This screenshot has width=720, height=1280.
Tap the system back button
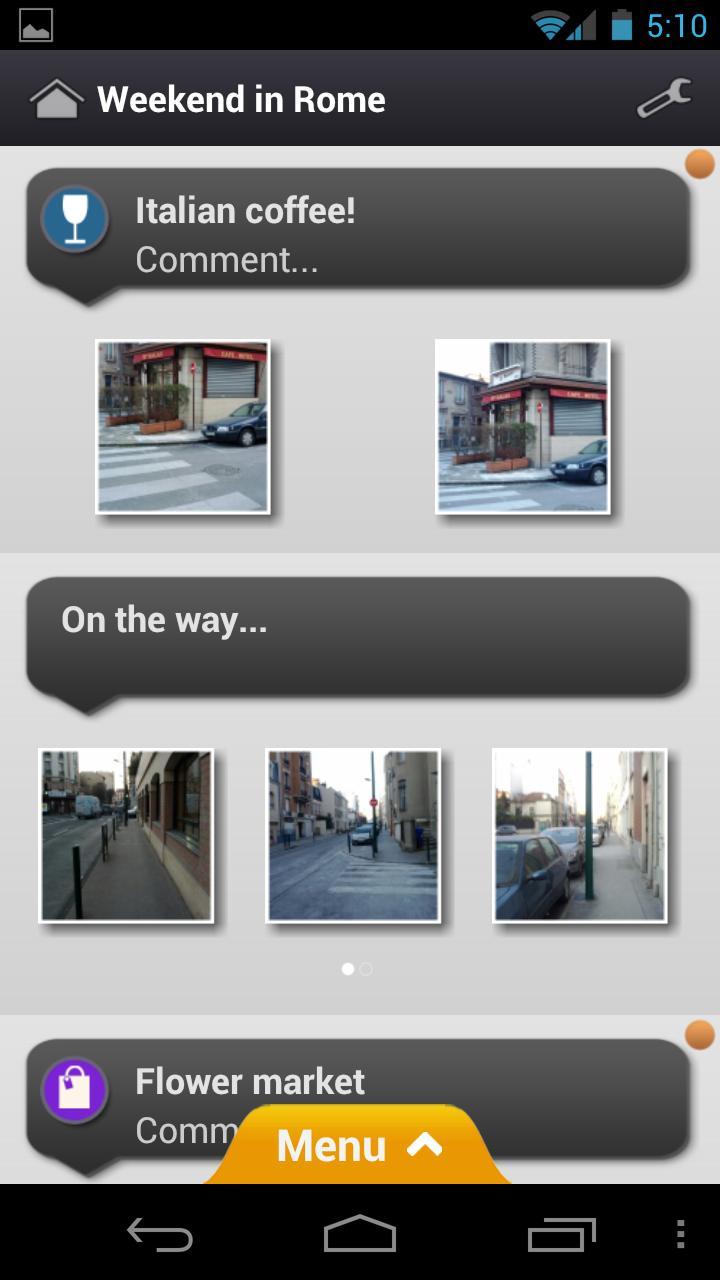point(160,1235)
